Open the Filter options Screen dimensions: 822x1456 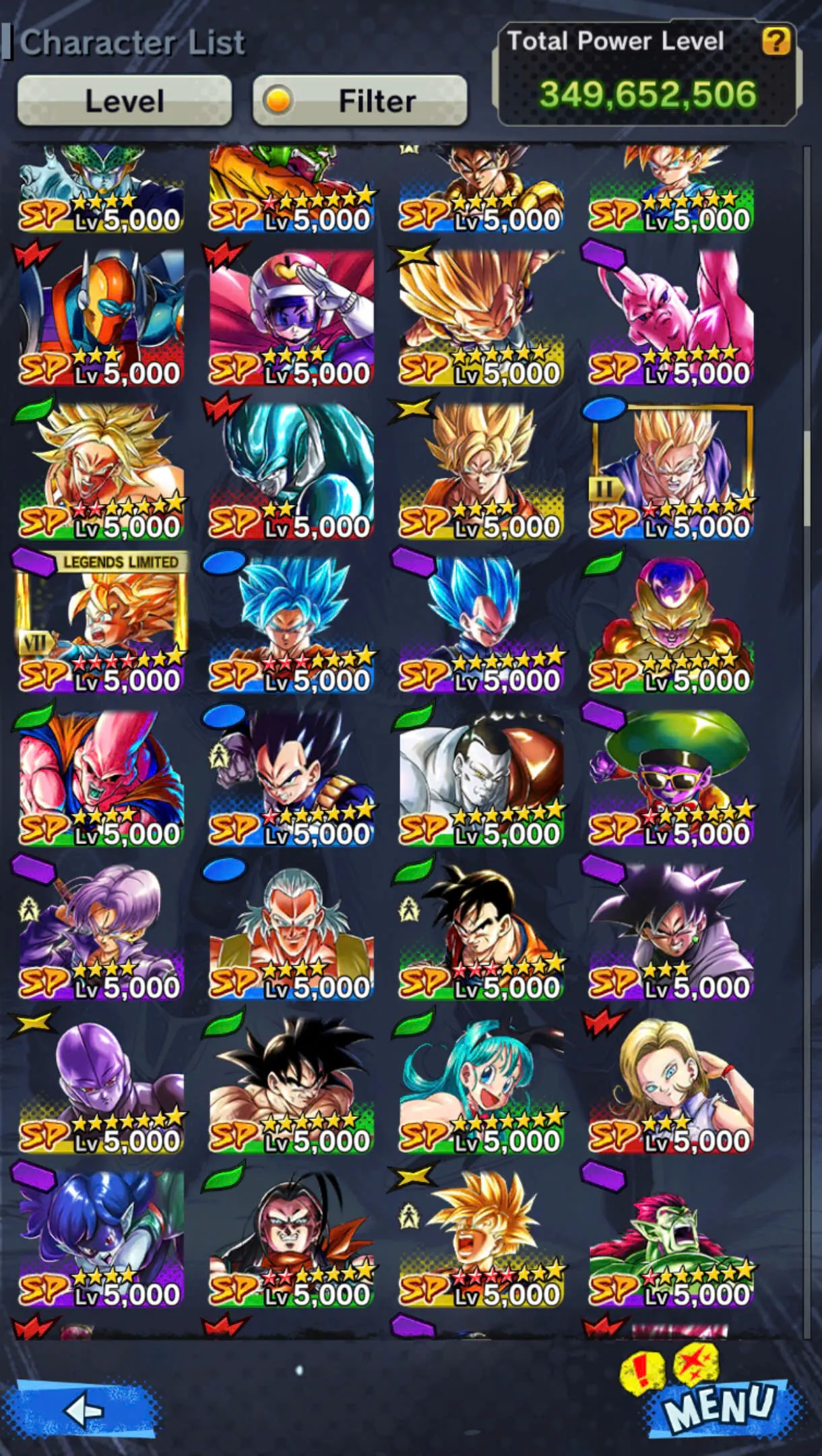pos(356,102)
